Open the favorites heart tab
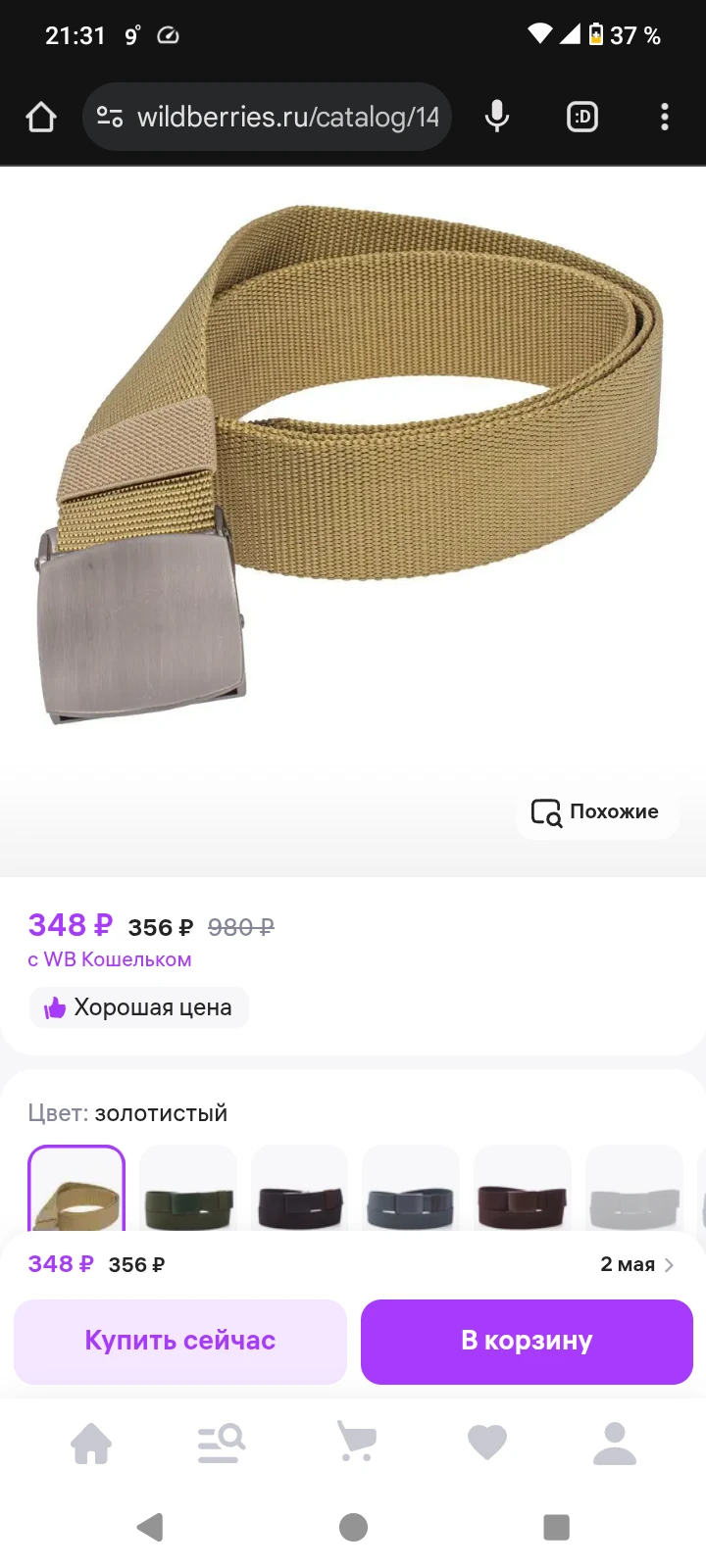Viewport: 706px width, 1568px height. (x=486, y=1443)
